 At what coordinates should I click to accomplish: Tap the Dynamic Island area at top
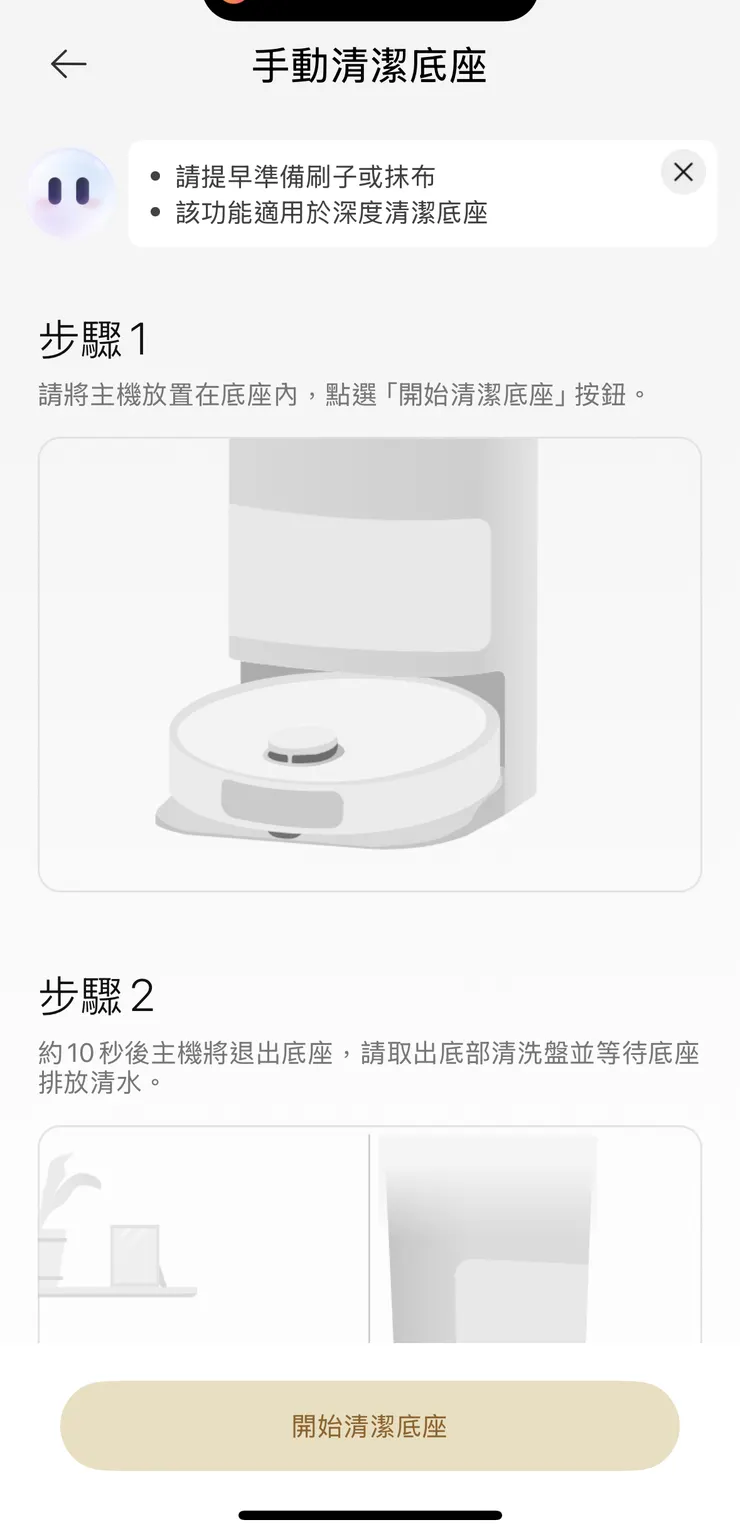coord(370,10)
